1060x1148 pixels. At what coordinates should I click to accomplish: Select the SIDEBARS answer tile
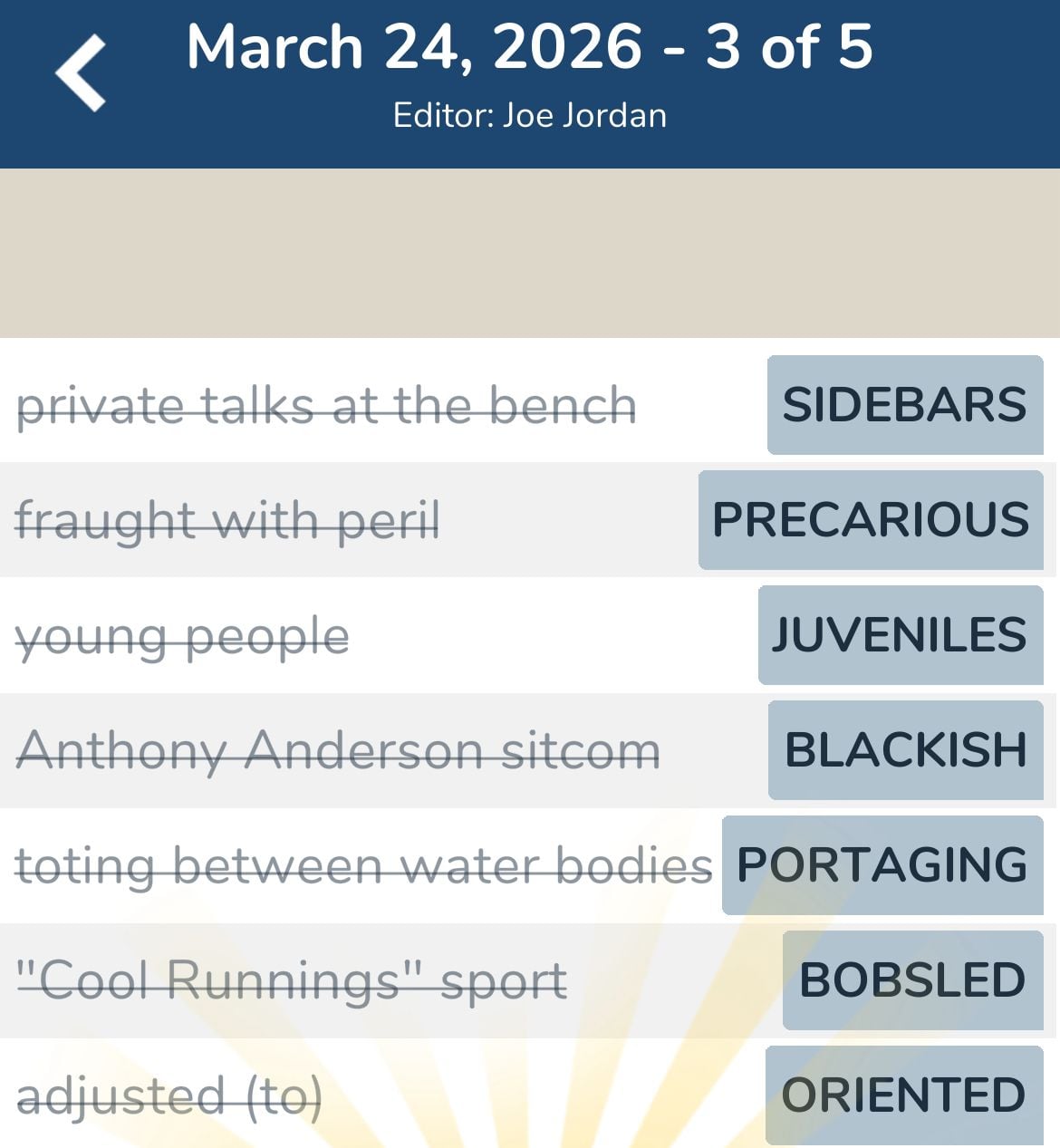(x=904, y=407)
